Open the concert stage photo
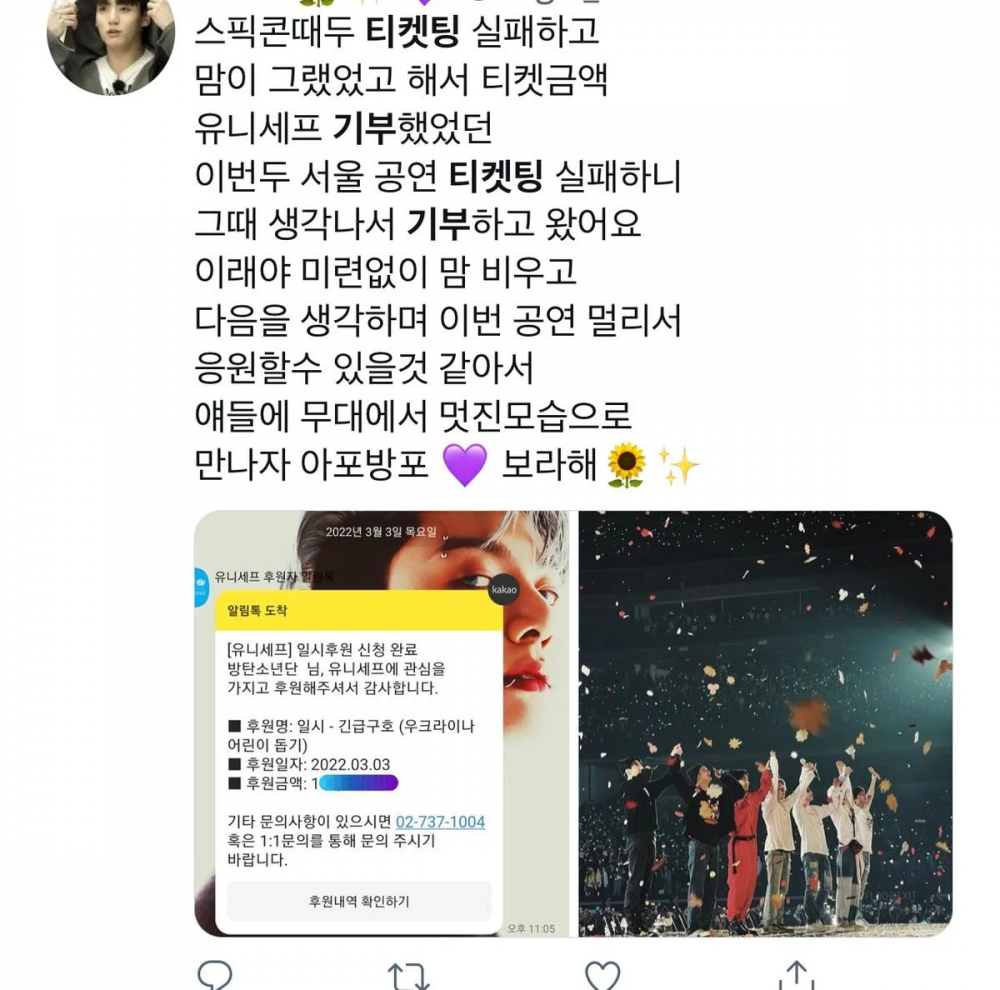The width and height of the screenshot is (1000, 990). (765, 723)
